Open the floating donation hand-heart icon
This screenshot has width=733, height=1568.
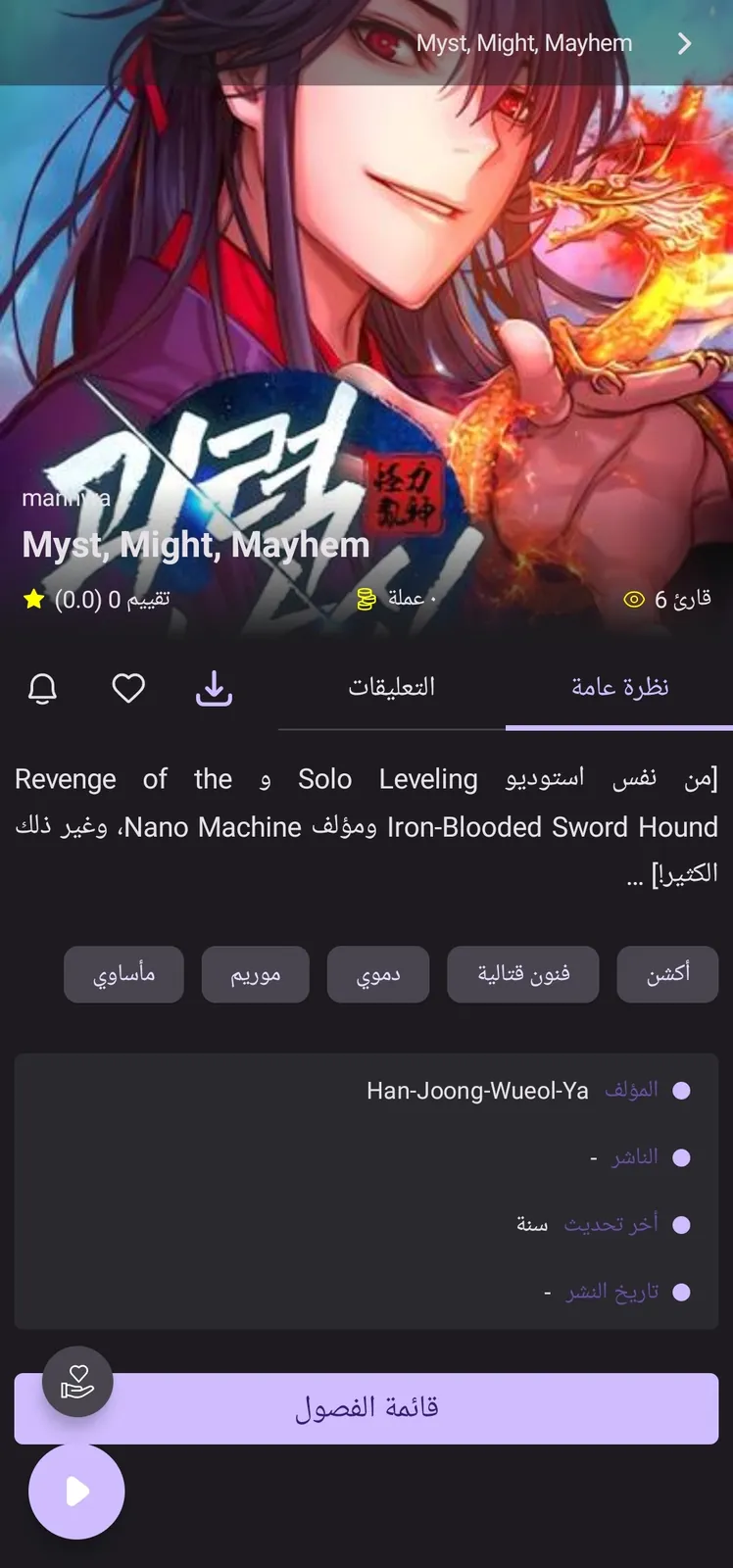[x=76, y=1381]
